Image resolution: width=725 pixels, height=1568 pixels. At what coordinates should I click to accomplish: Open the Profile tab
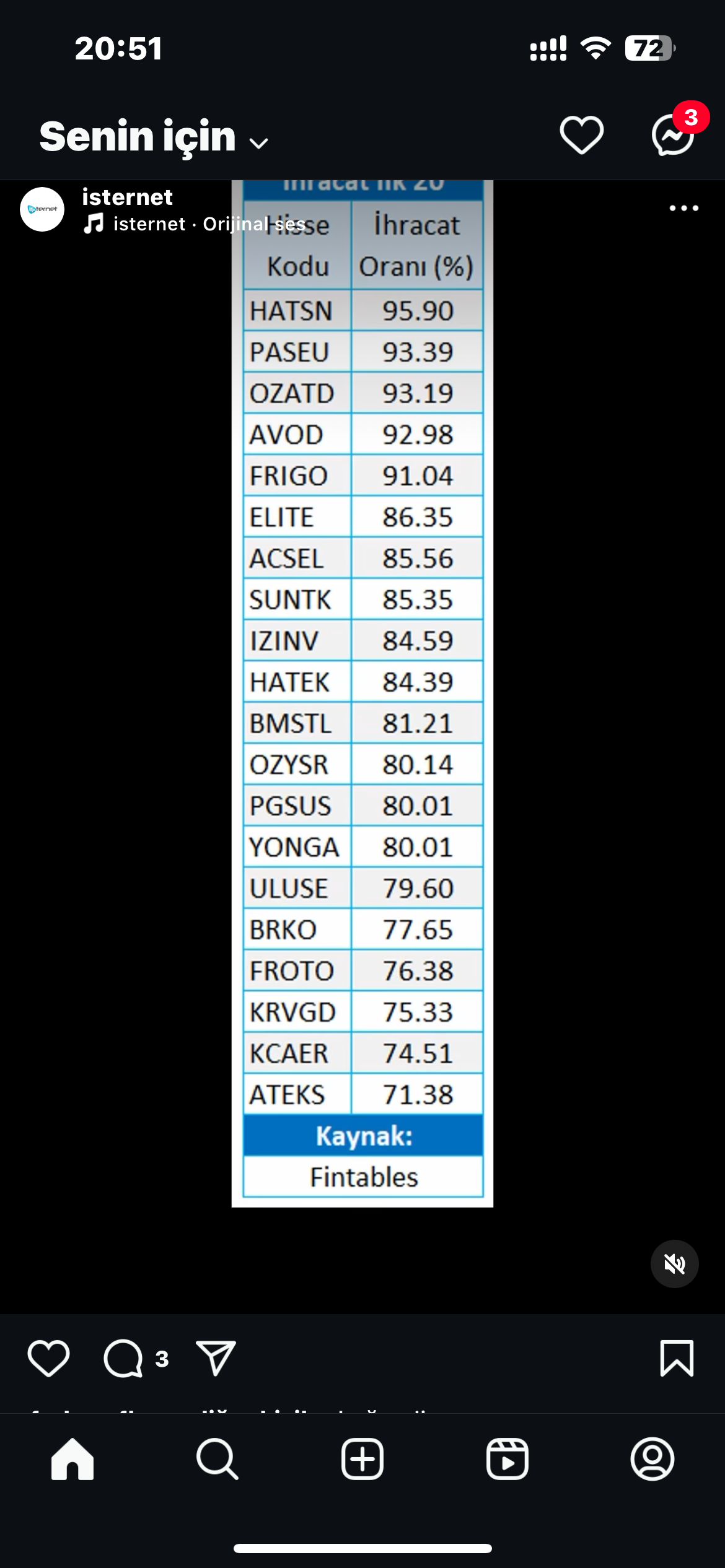click(x=652, y=1459)
